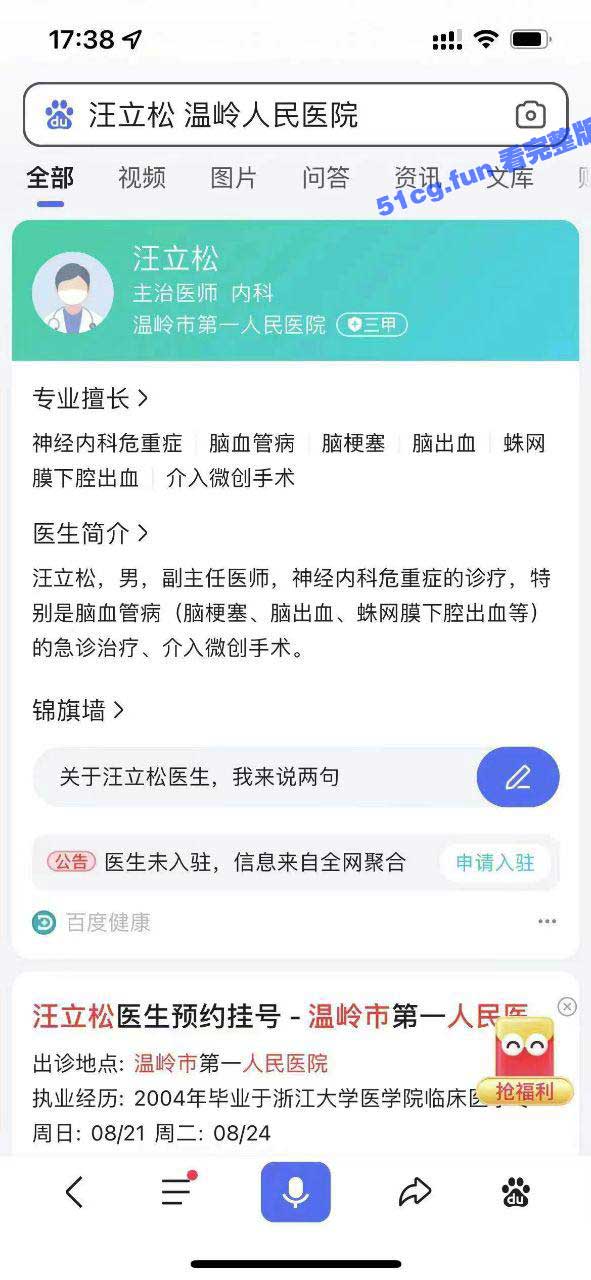The image size is (591, 1280).
Task: Switch to the 问答 tab
Action: [x=326, y=178]
